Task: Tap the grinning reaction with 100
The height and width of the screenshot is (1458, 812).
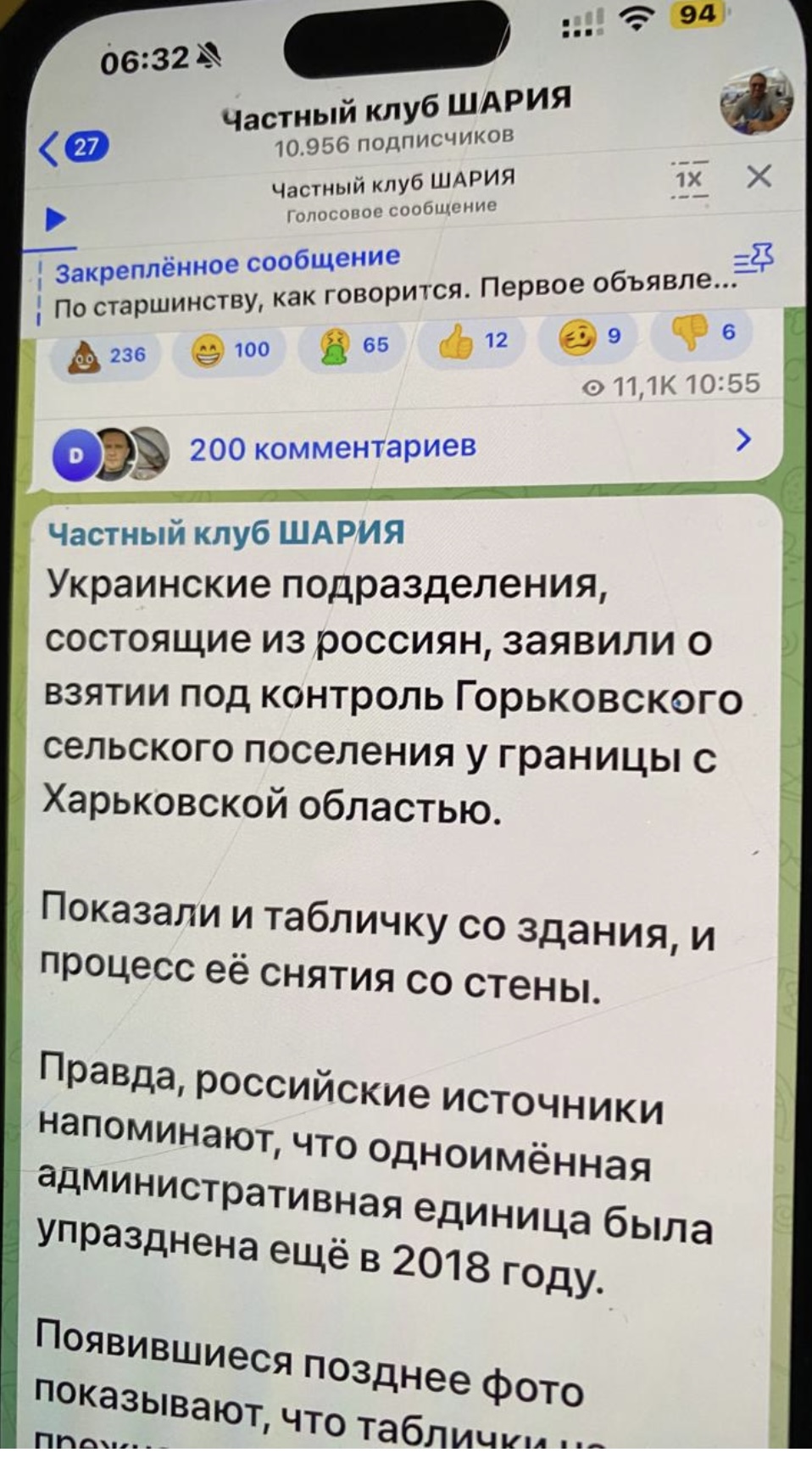Action: pyautogui.click(x=231, y=350)
